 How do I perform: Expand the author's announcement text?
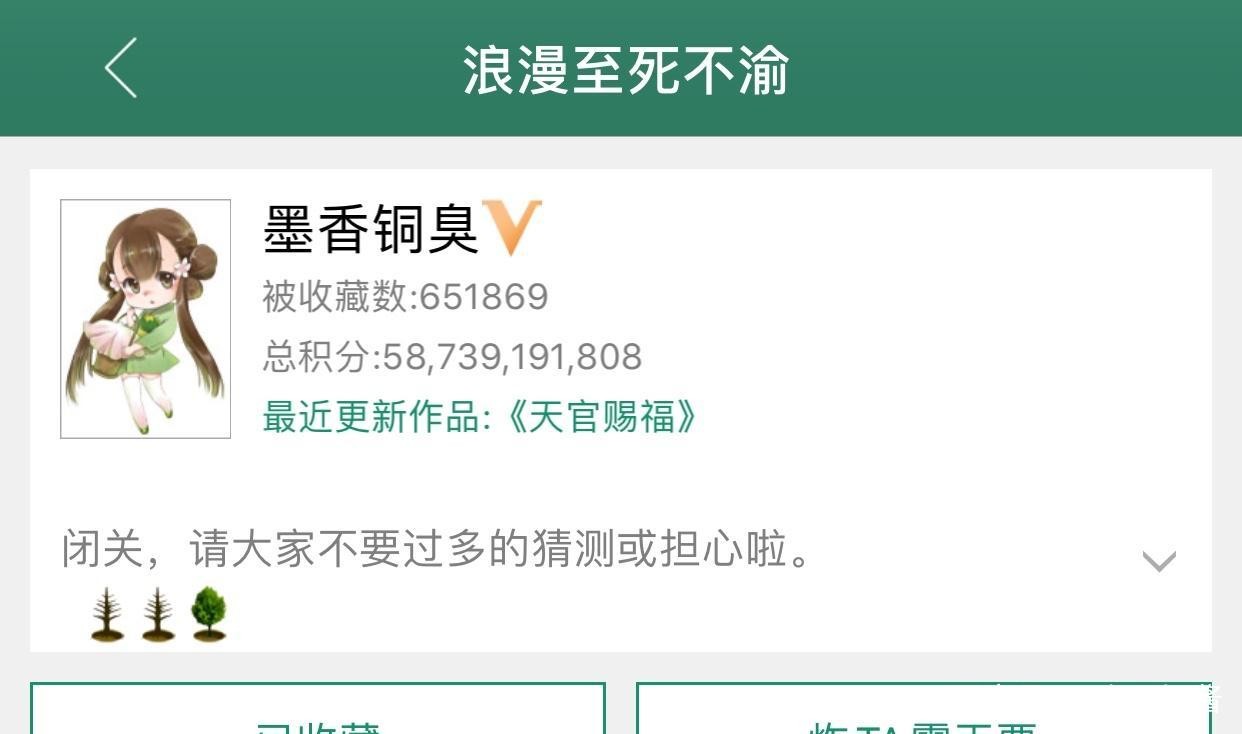tap(1158, 561)
